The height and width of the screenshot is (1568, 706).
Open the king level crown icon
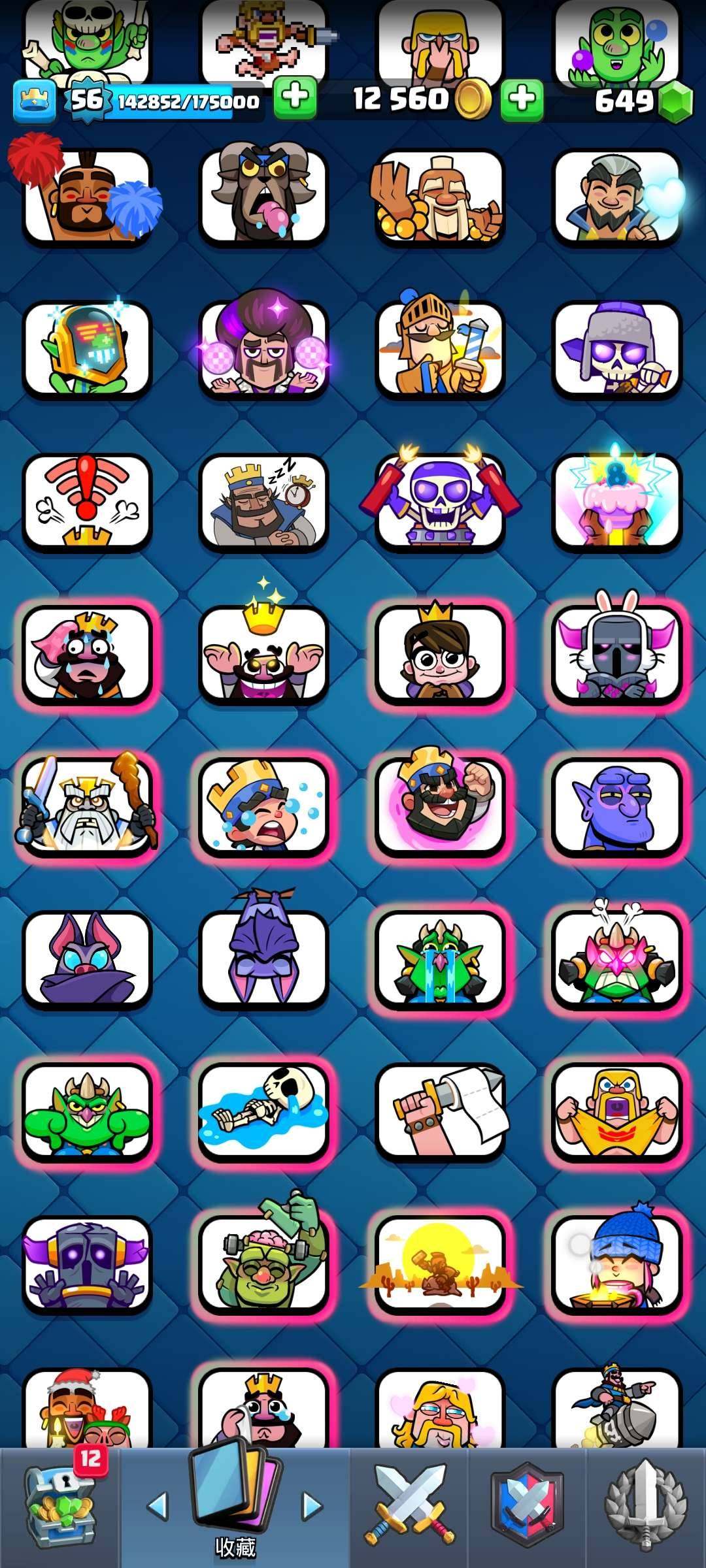coord(34,100)
